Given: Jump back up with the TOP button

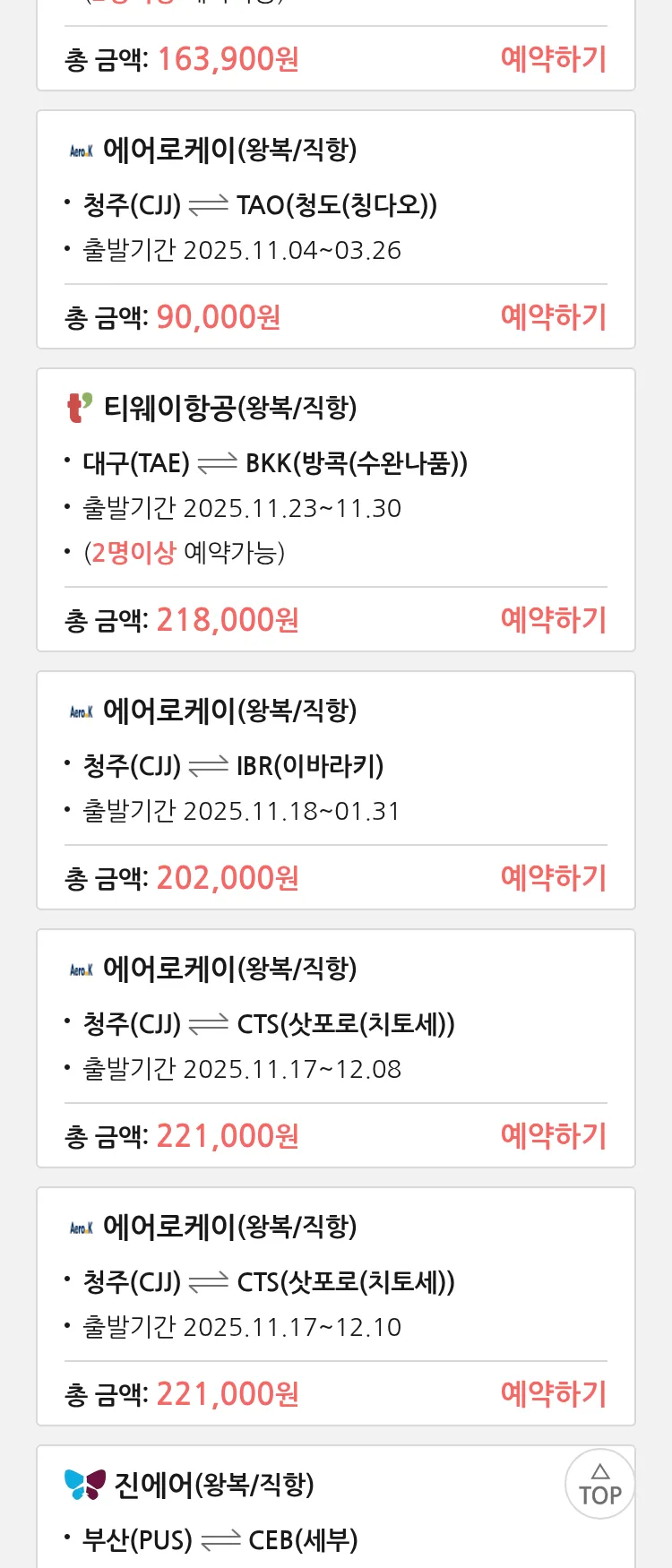Looking at the screenshot, I should click(599, 1485).
